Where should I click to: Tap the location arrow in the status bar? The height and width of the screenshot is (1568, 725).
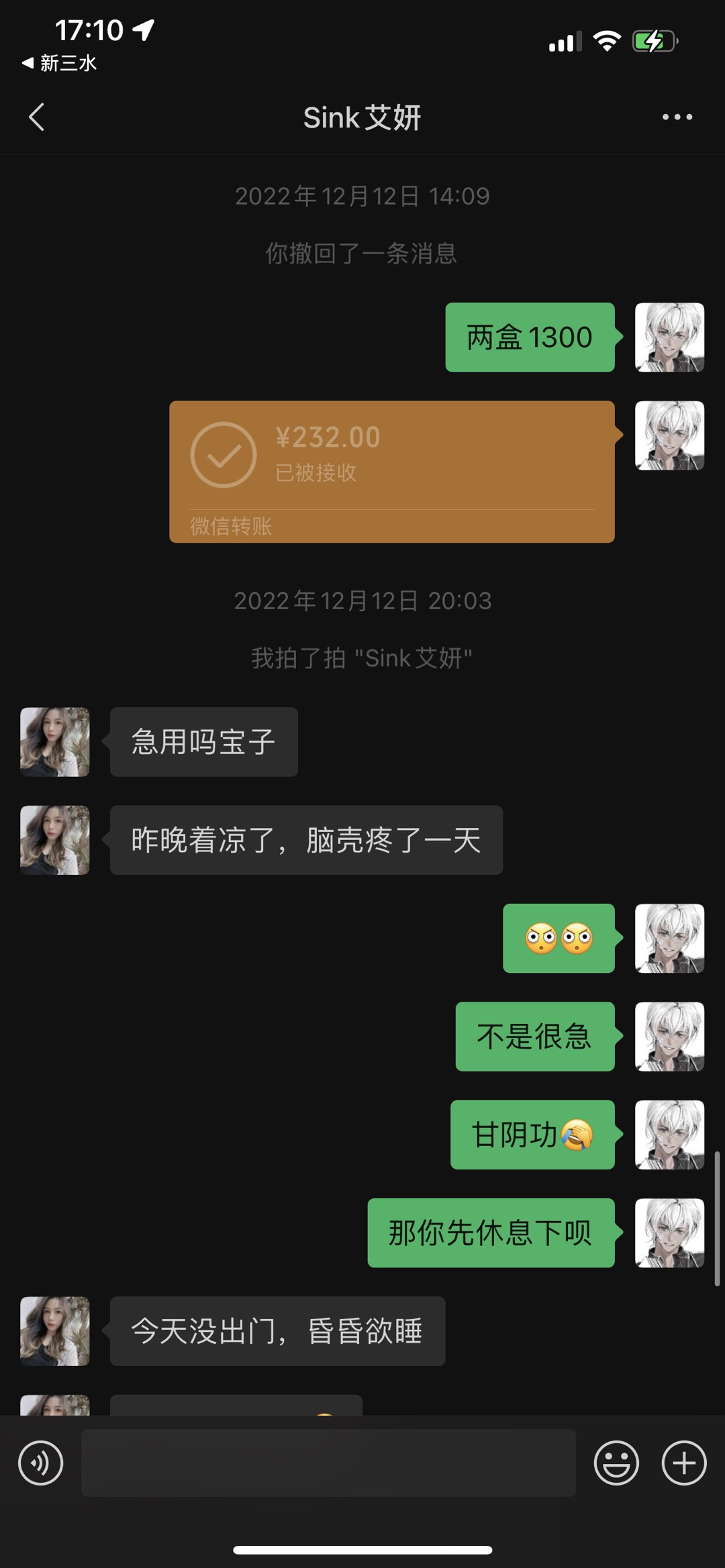143,30
